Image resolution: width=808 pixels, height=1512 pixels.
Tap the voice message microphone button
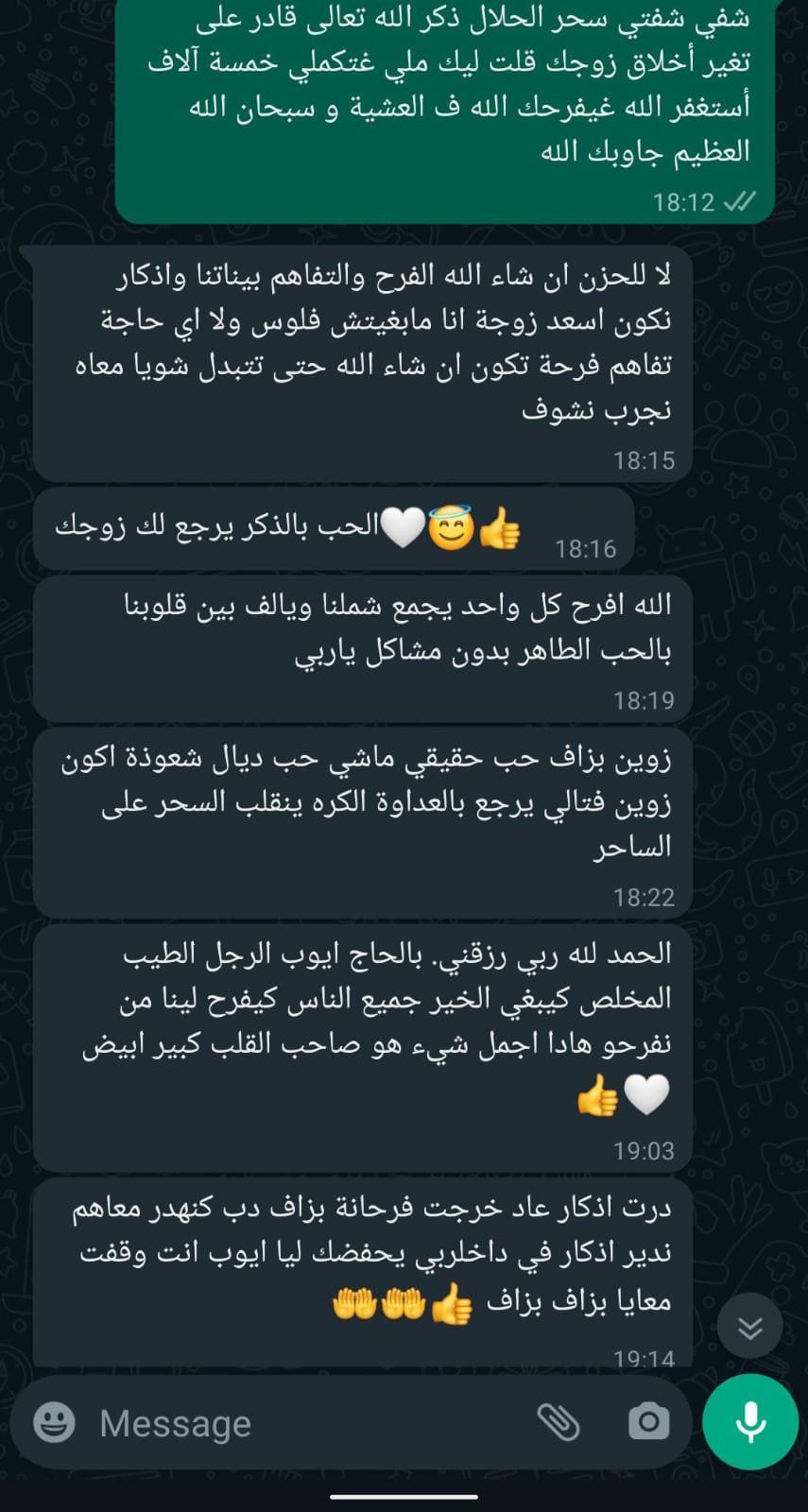click(x=750, y=1422)
